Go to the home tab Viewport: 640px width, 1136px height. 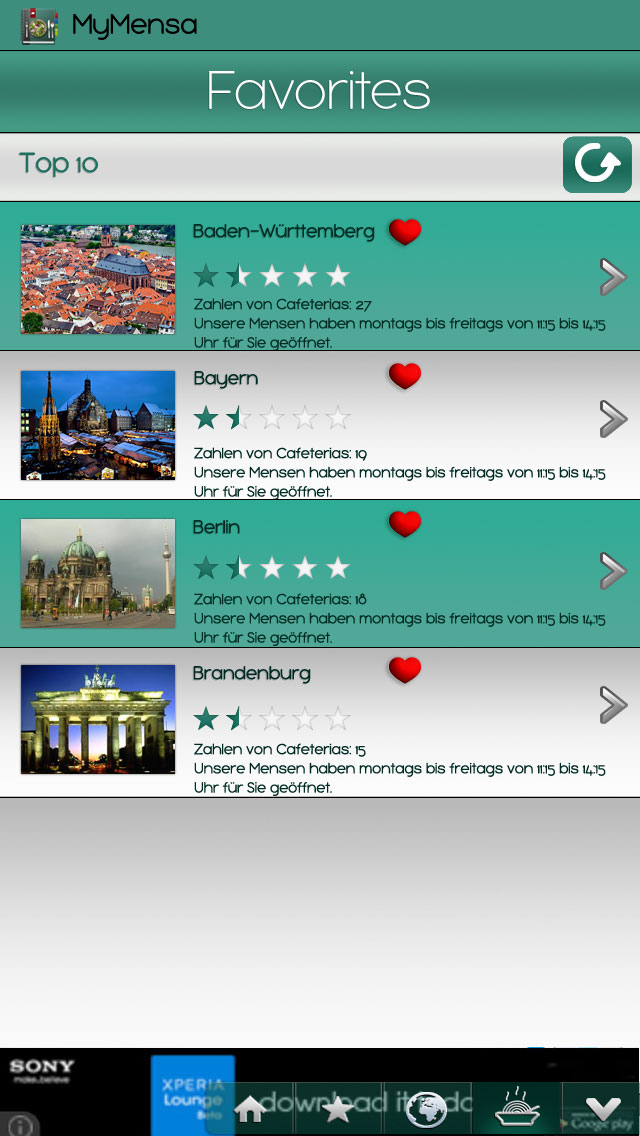(x=249, y=1108)
